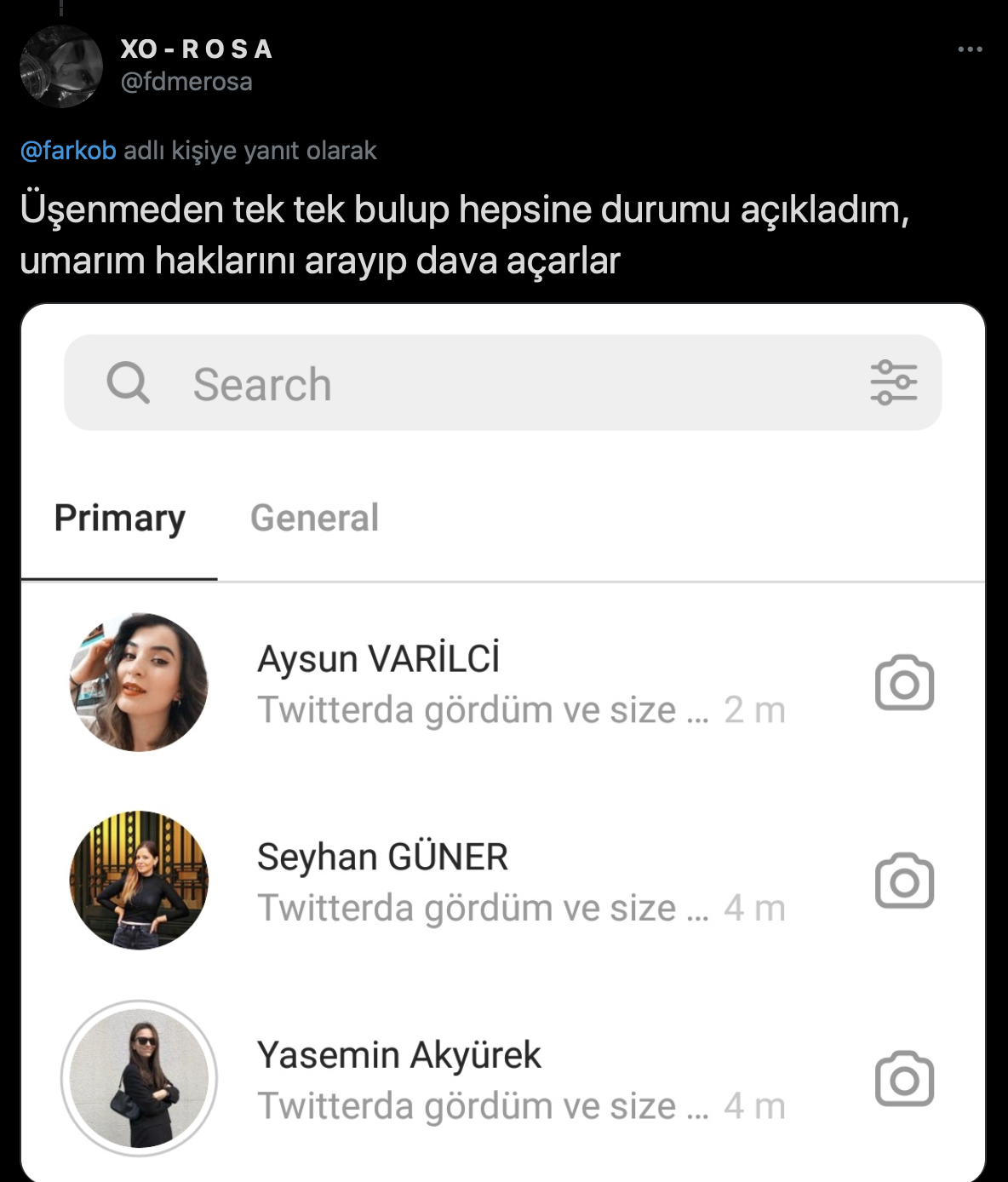The height and width of the screenshot is (1182, 1008).
Task: Open the @fdmerosa username link
Action: coord(185,82)
